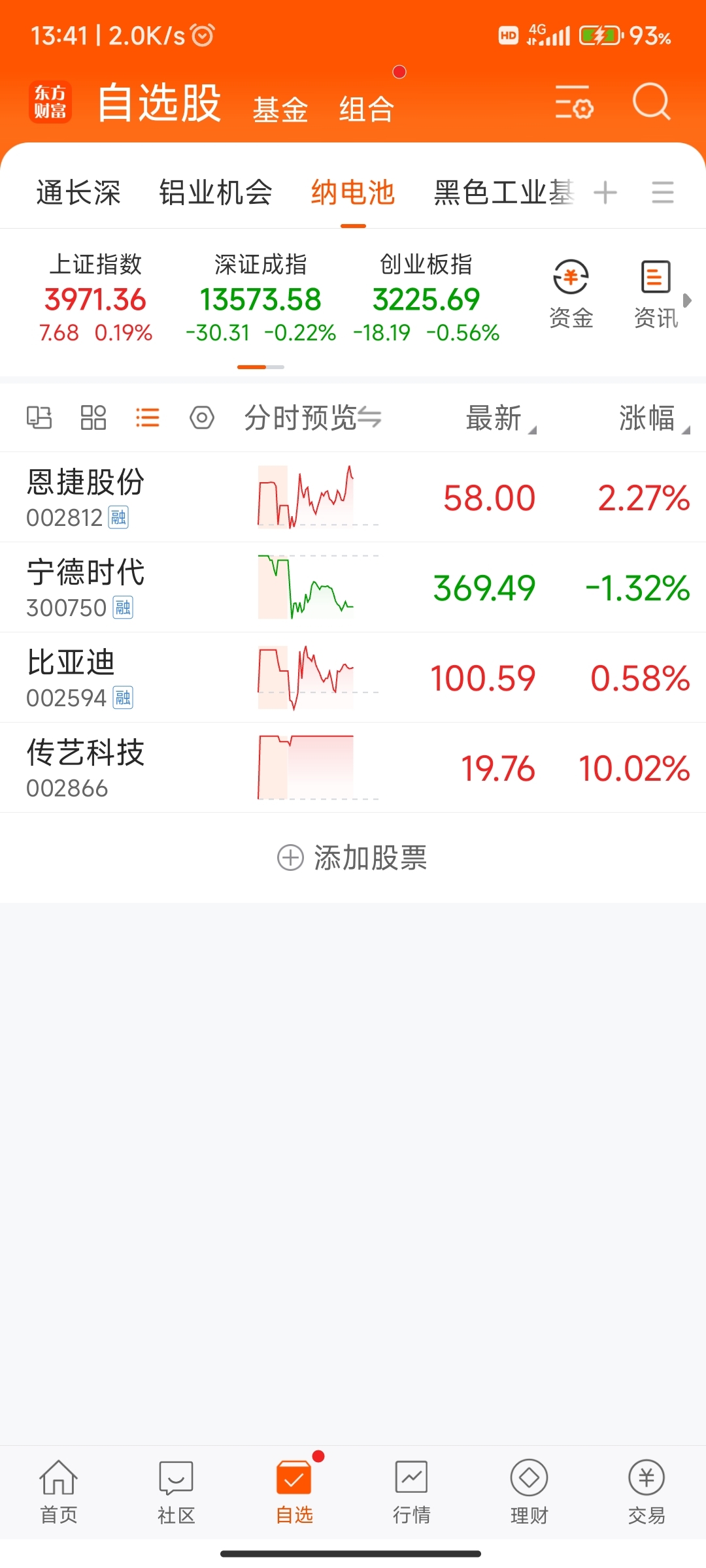706x1568 pixels.
Task: Open 宁德时代 stock row
Action: [353, 587]
